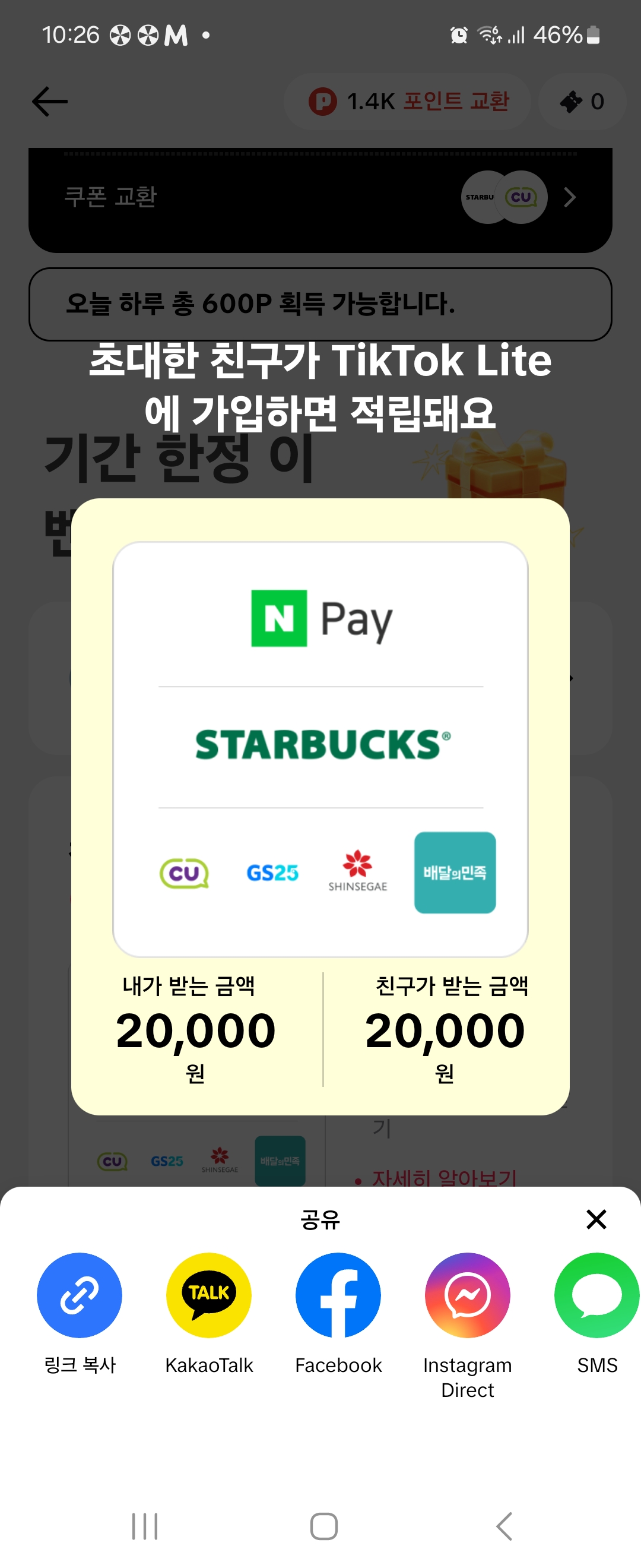This screenshot has height=1568, width=641.
Task: Send the invite through Instagram Direct
Action: coord(467,1295)
